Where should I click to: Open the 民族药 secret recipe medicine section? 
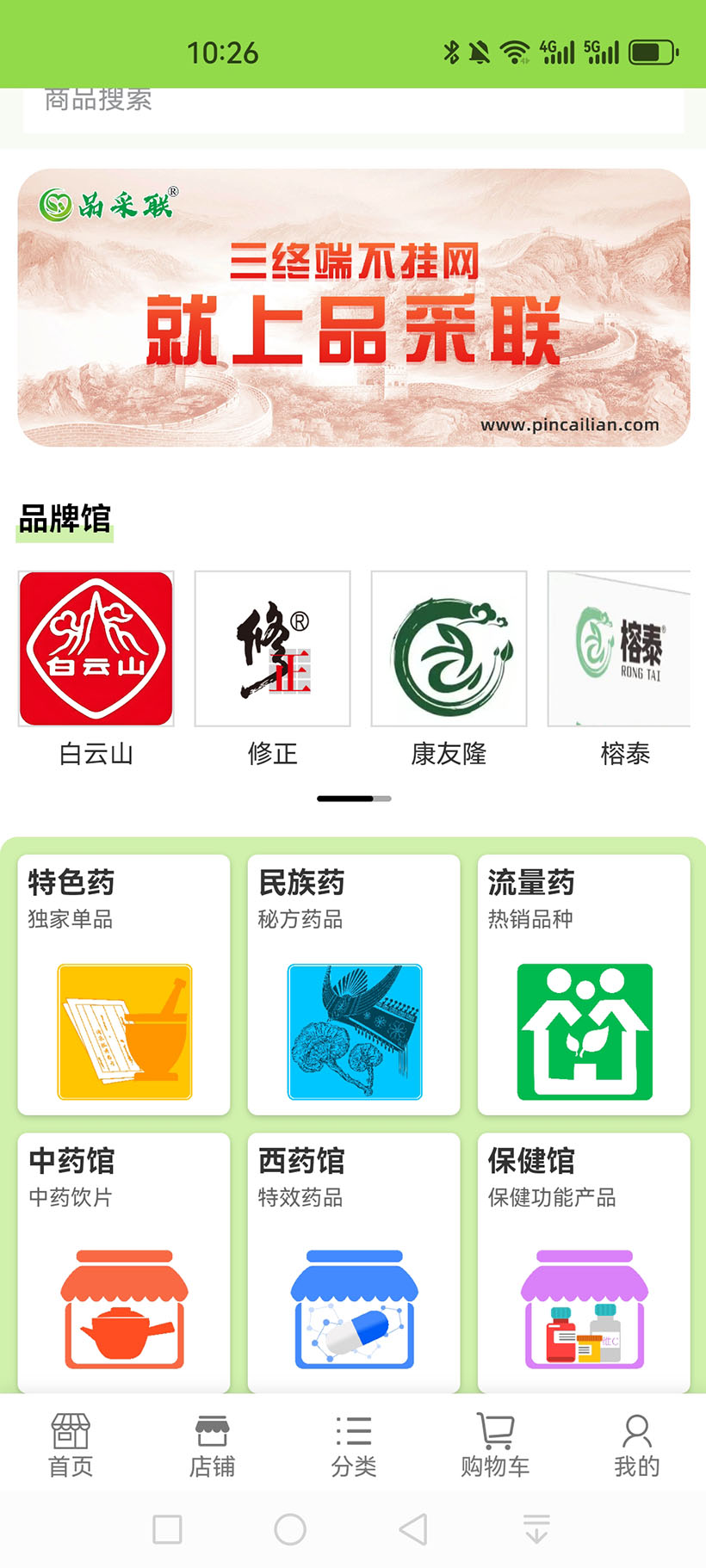(x=353, y=984)
